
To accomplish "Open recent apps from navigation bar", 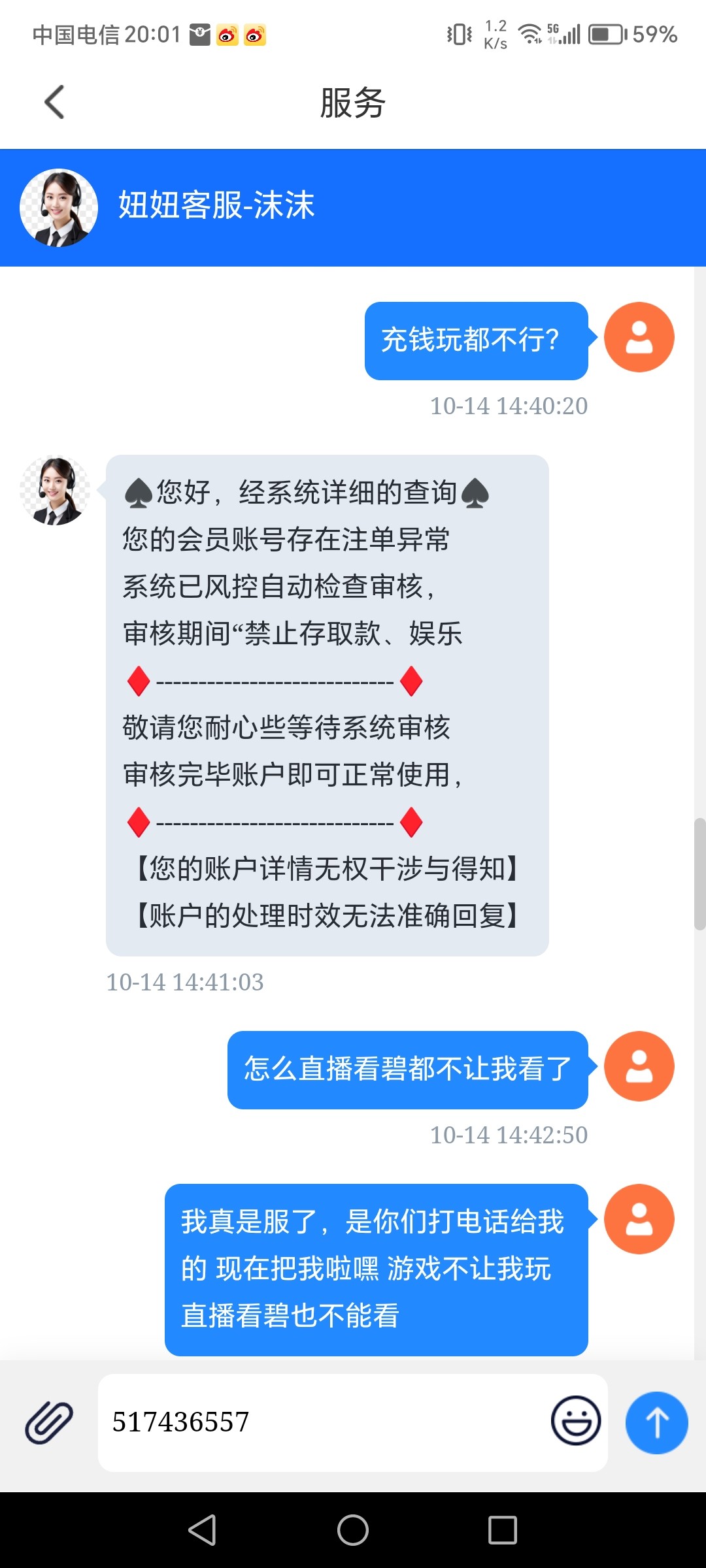I will click(x=502, y=1530).
